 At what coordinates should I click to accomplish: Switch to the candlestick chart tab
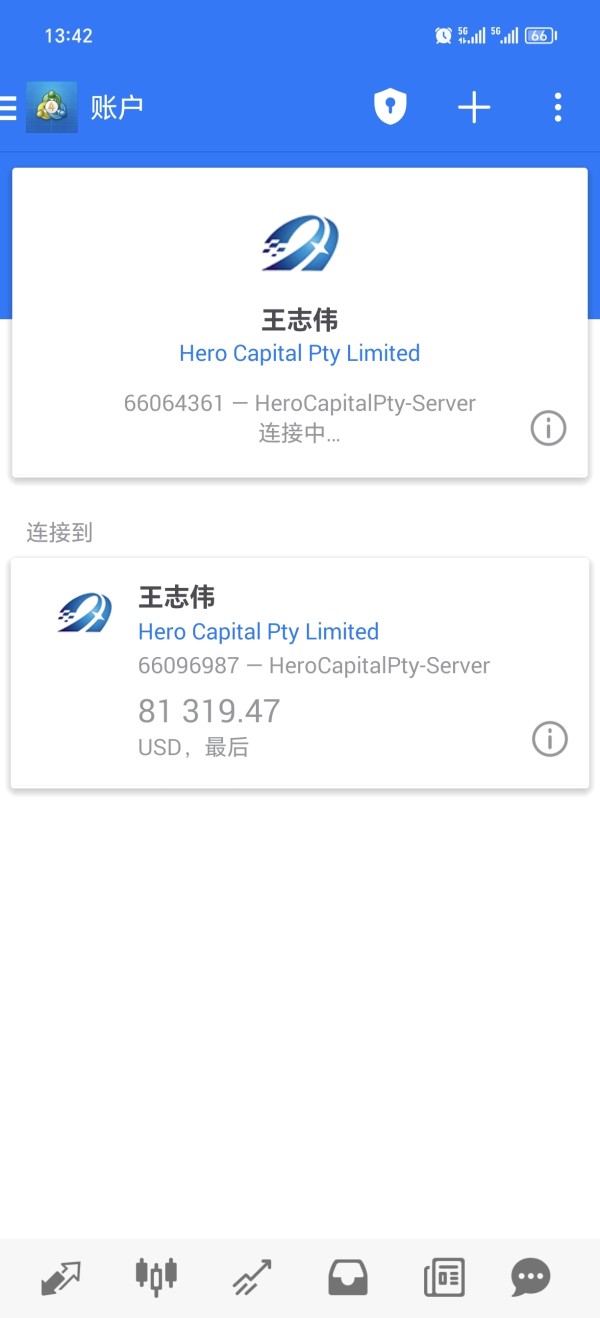(x=156, y=1277)
